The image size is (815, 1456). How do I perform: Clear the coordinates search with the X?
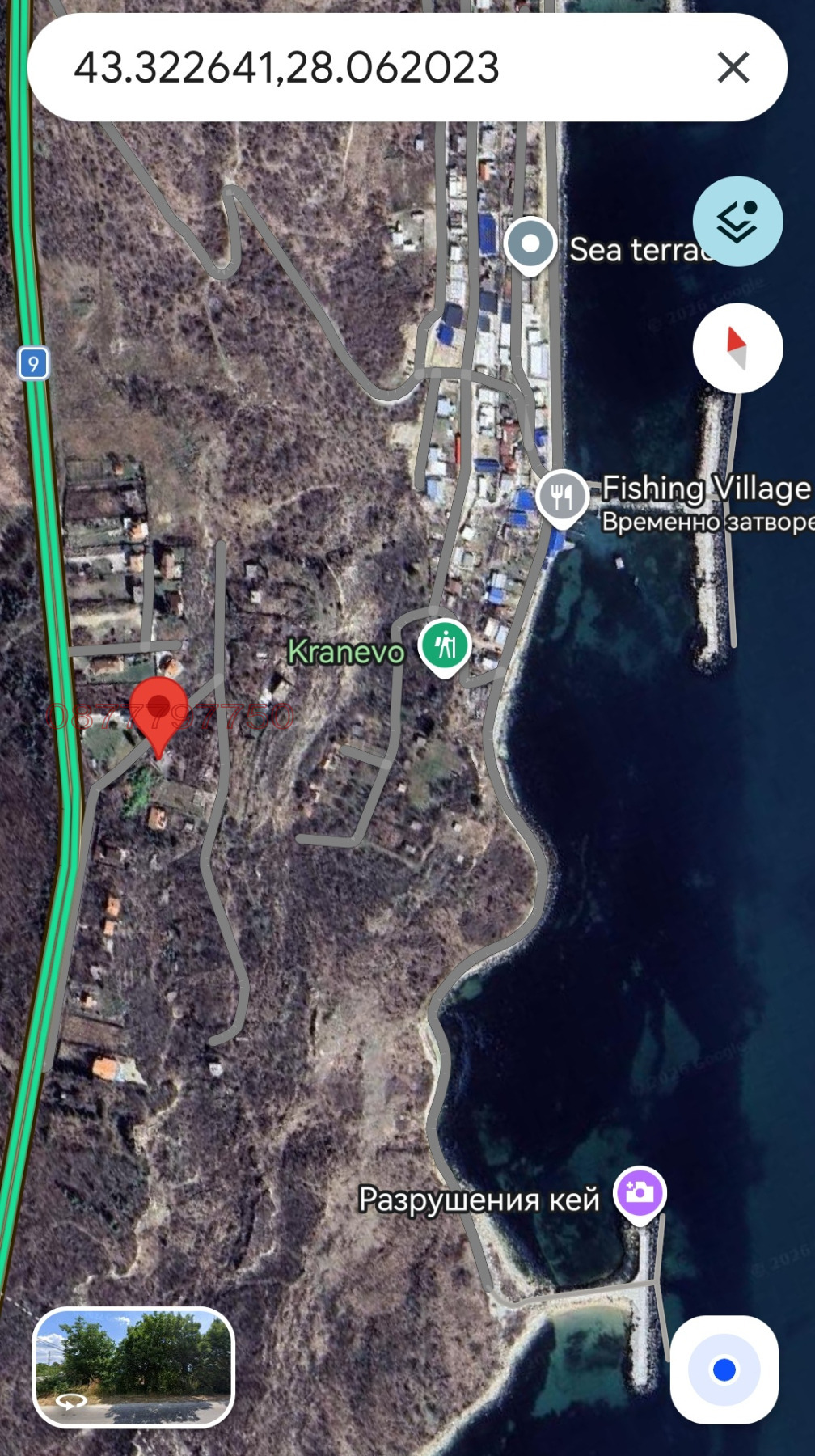[x=733, y=67]
